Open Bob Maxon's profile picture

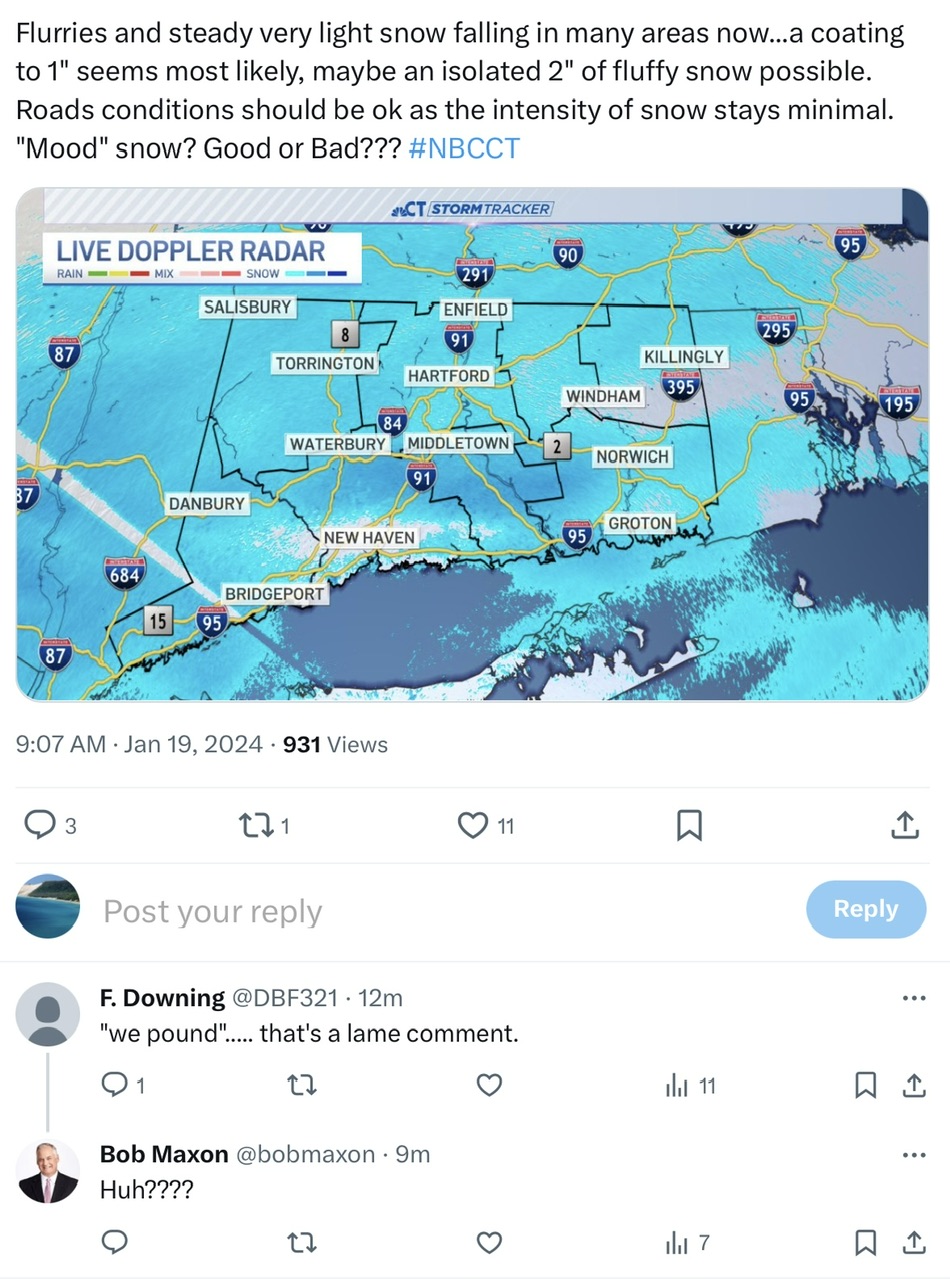click(x=48, y=1170)
